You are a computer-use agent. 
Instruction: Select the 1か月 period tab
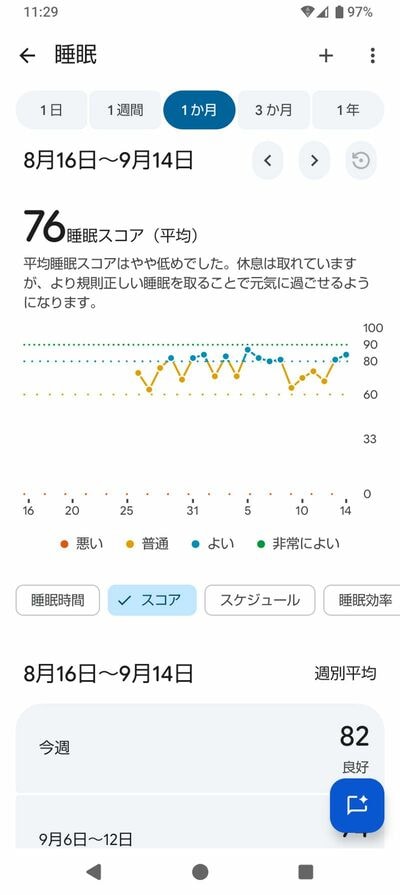[x=199, y=110]
